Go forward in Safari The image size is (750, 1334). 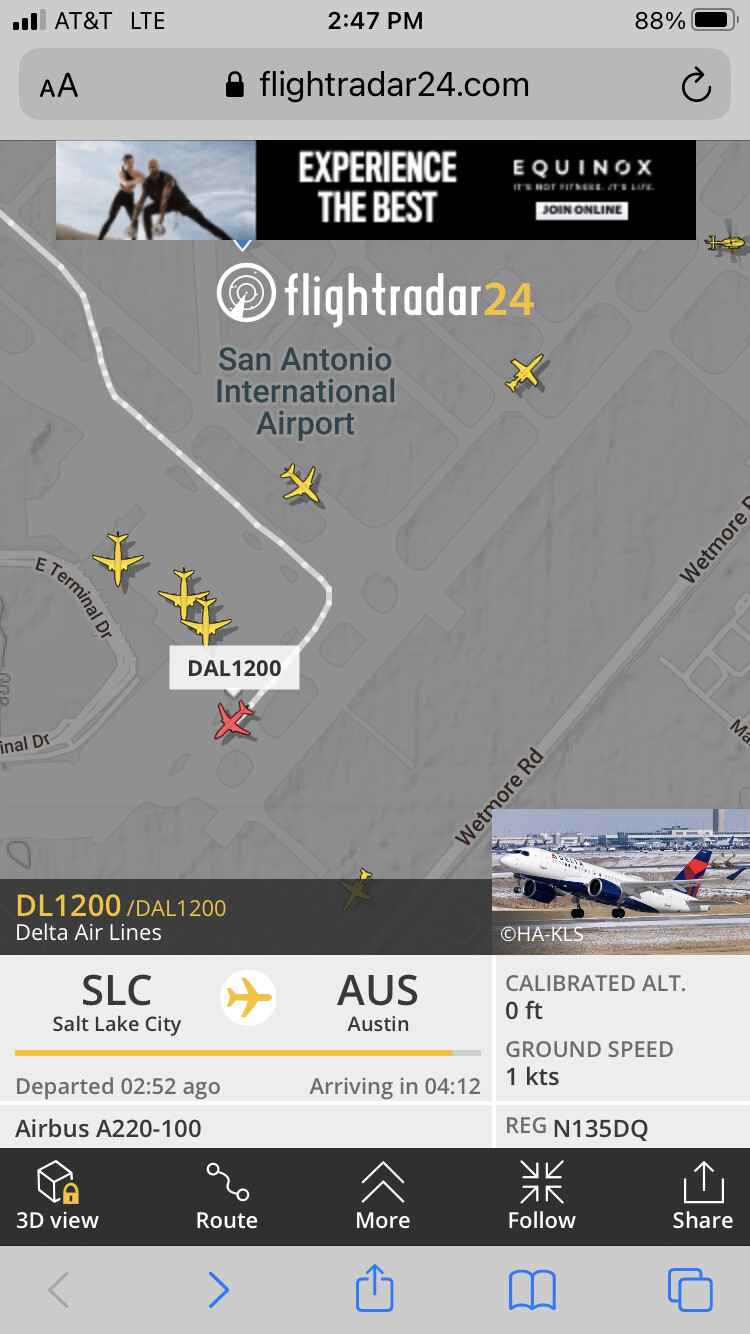[x=218, y=1291]
